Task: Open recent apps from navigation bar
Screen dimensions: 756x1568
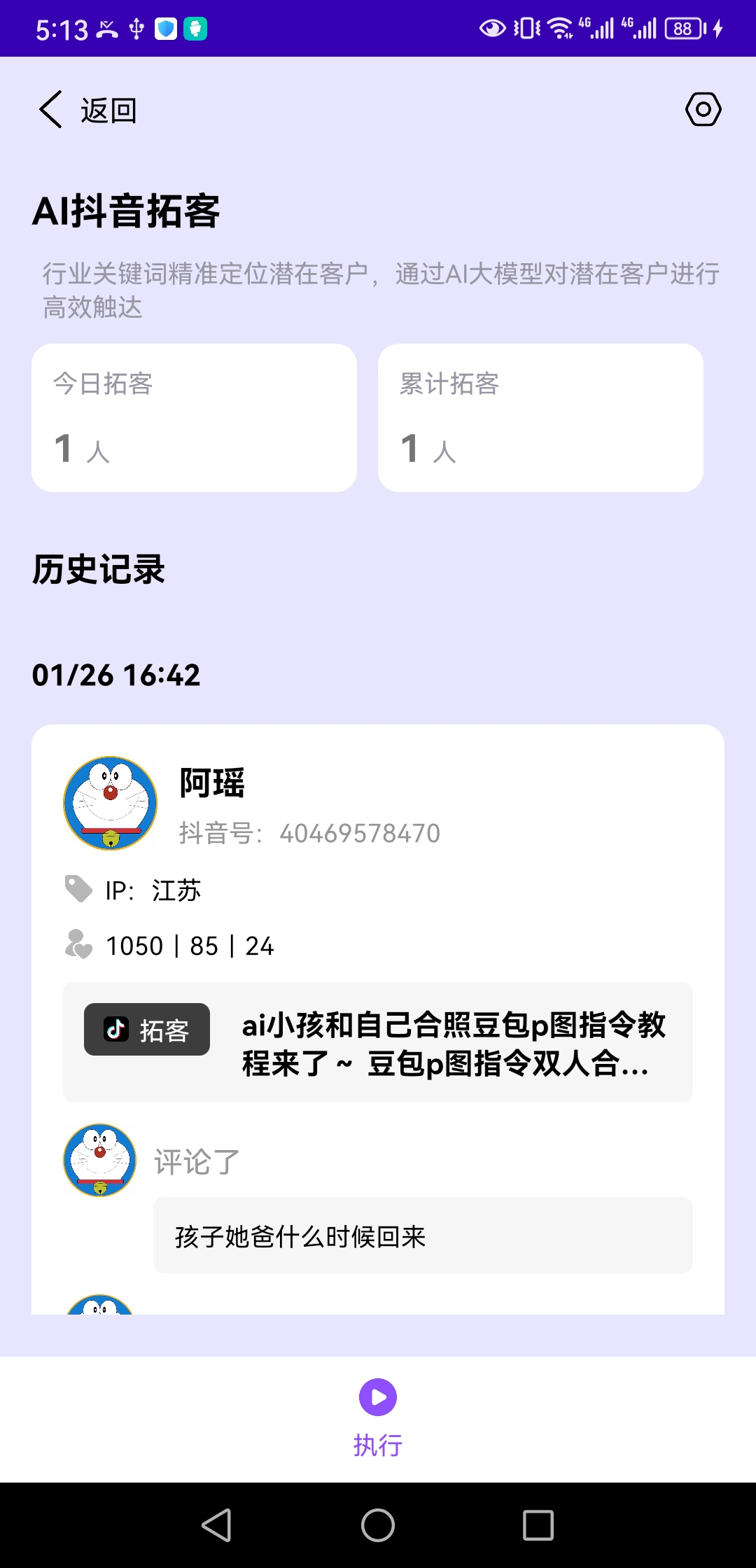Action: point(538,1525)
